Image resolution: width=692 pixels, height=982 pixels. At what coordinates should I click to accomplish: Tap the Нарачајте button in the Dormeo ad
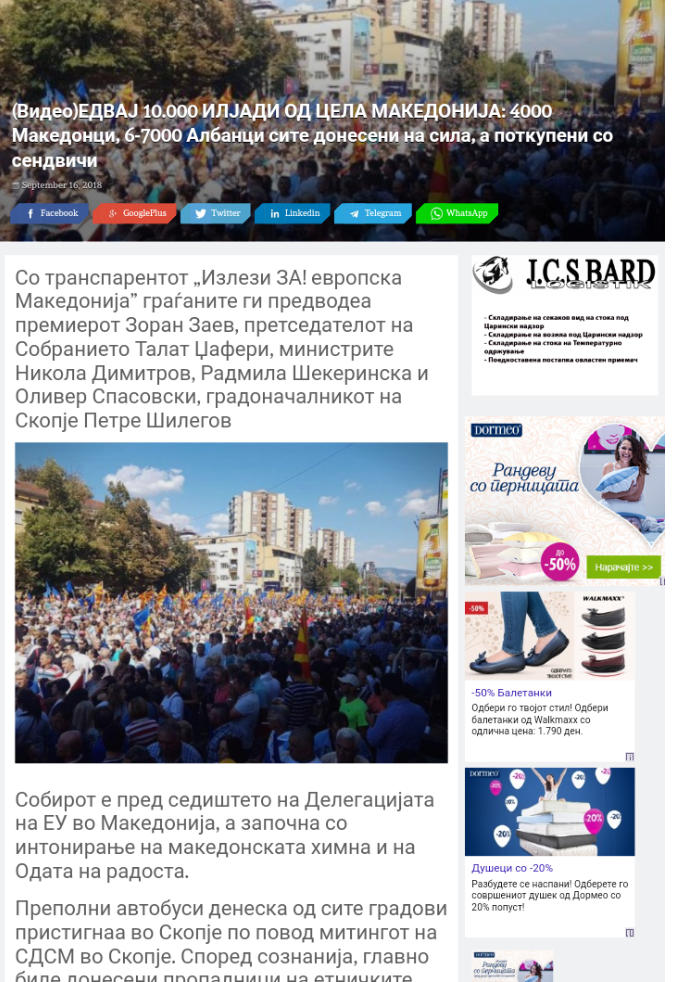pyautogui.click(x=623, y=567)
